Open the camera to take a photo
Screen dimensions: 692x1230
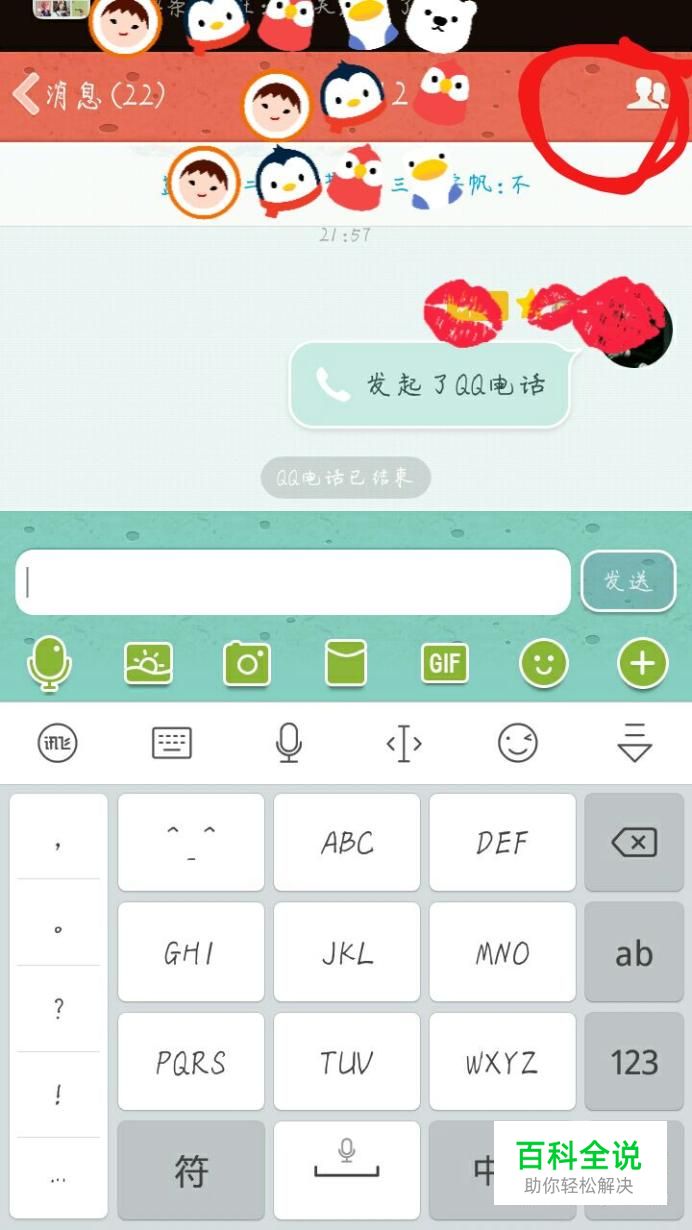(247, 663)
